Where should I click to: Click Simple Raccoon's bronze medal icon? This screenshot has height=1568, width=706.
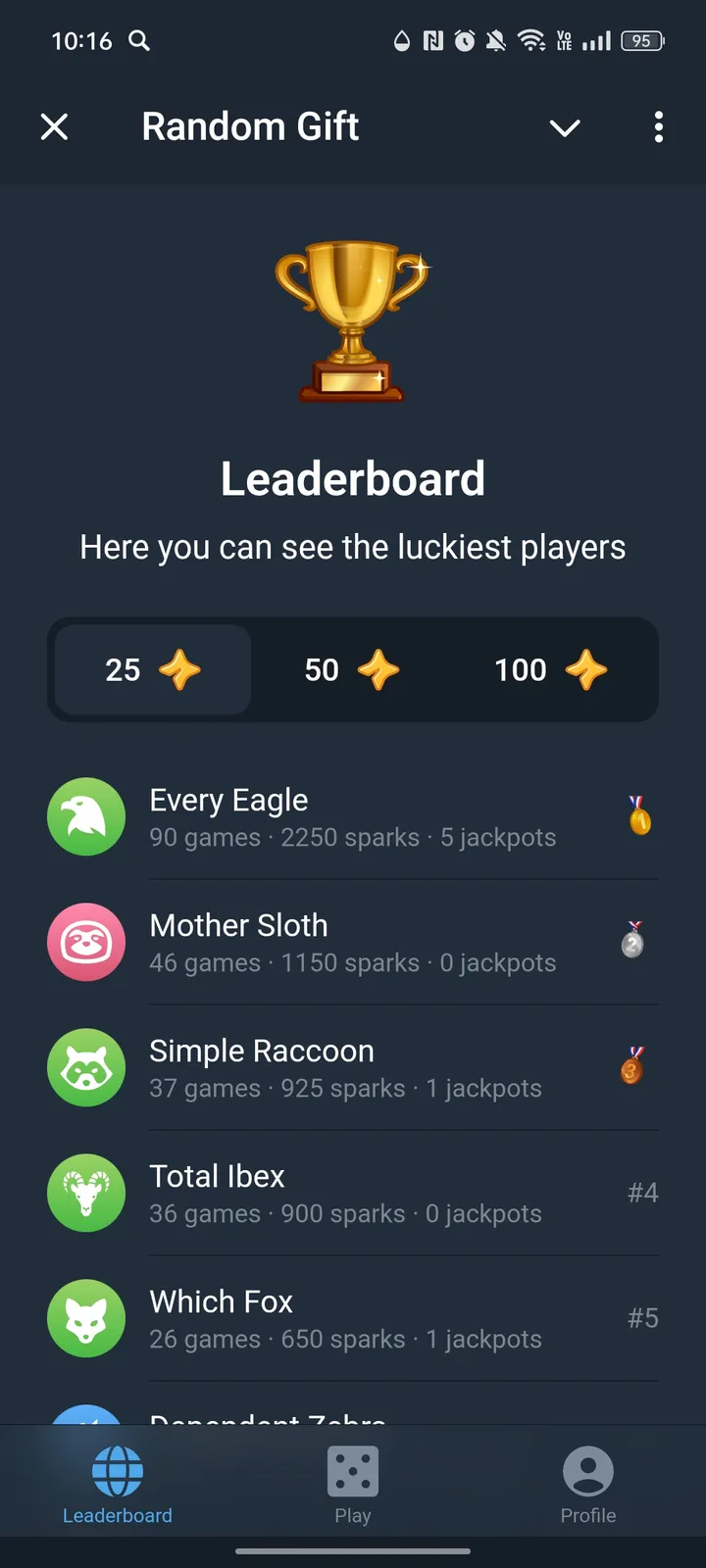(x=632, y=1068)
